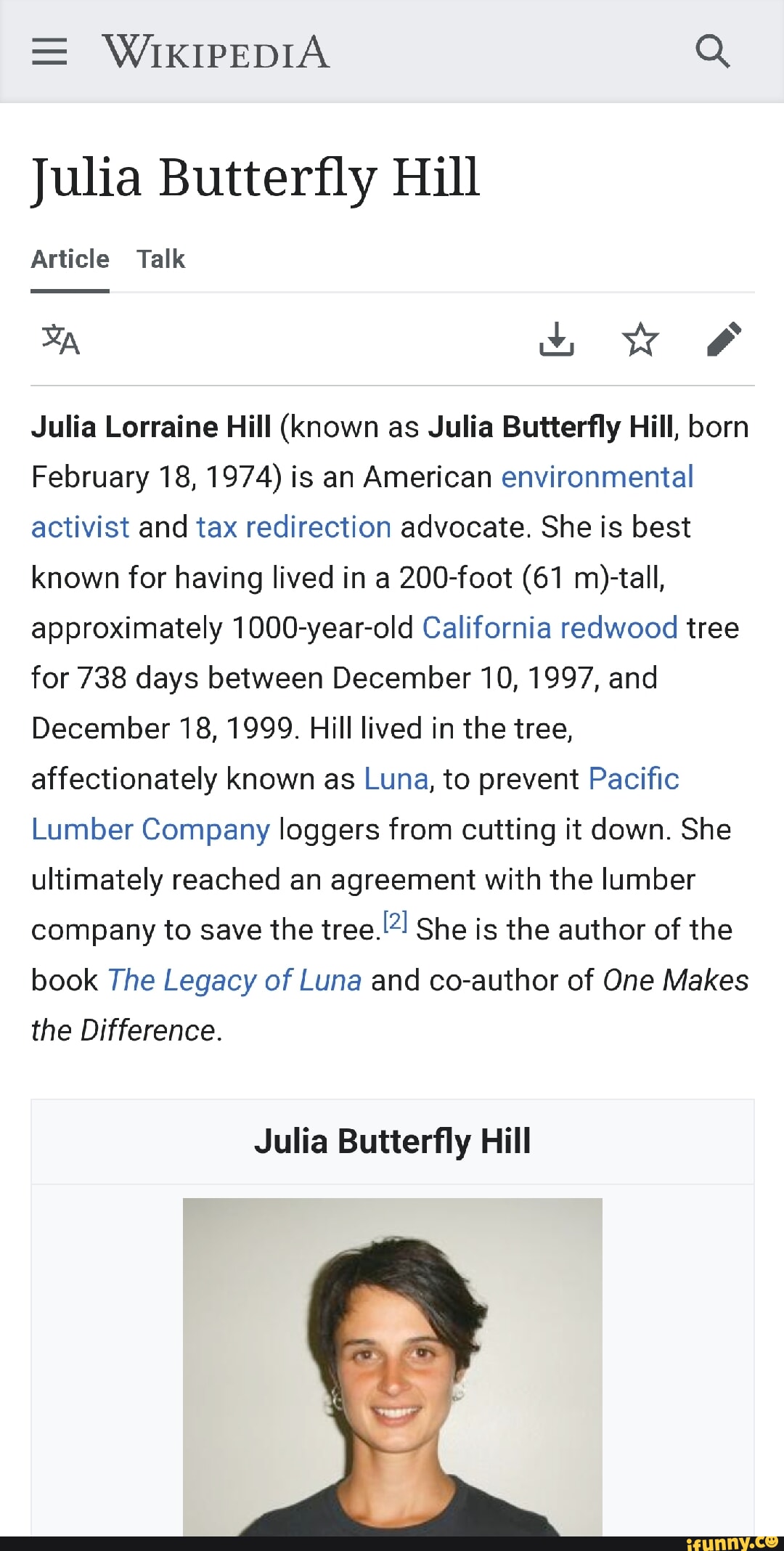The height and width of the screenshot is (1551, 784).
Task: Add article to watchlist star
Action: (640, 340)
